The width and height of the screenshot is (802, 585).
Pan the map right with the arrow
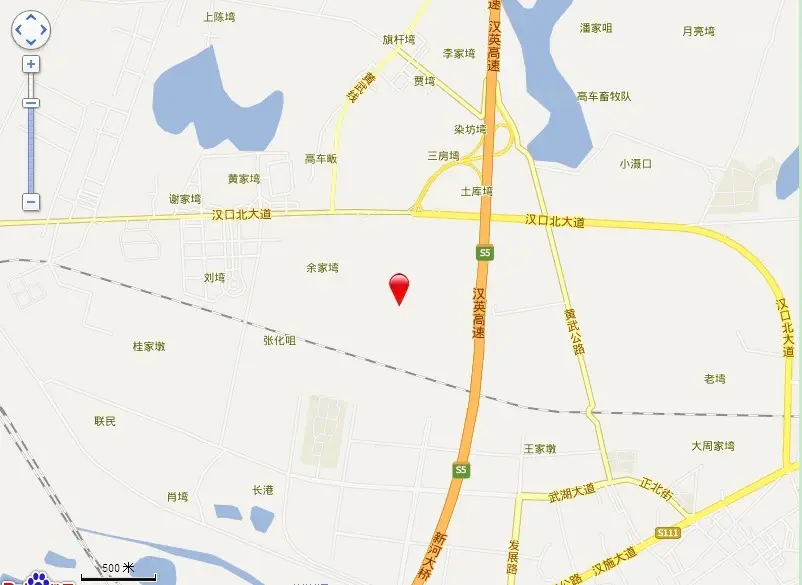pos(42,30)
